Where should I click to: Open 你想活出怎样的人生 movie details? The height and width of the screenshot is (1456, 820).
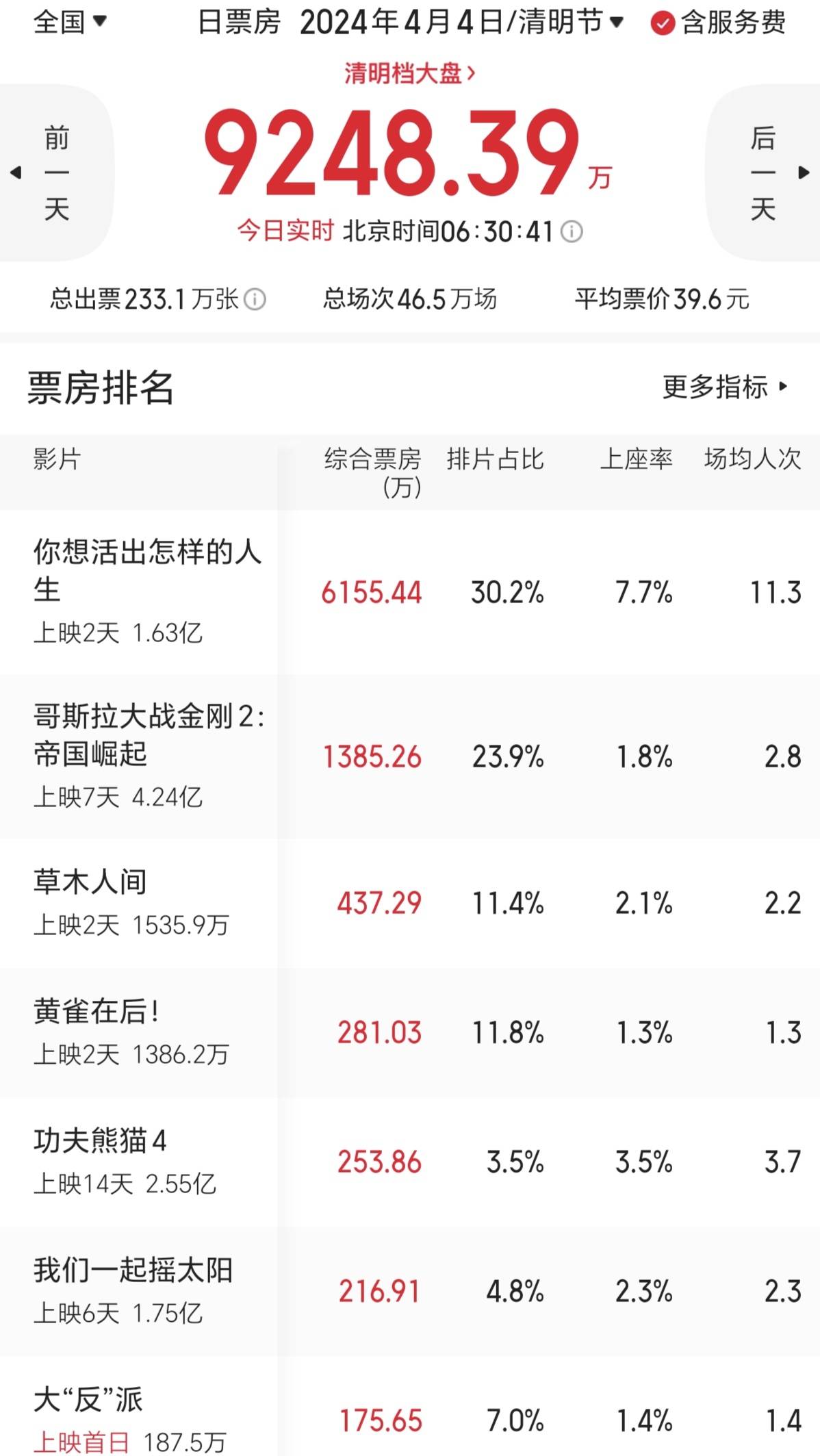(410, 592)
